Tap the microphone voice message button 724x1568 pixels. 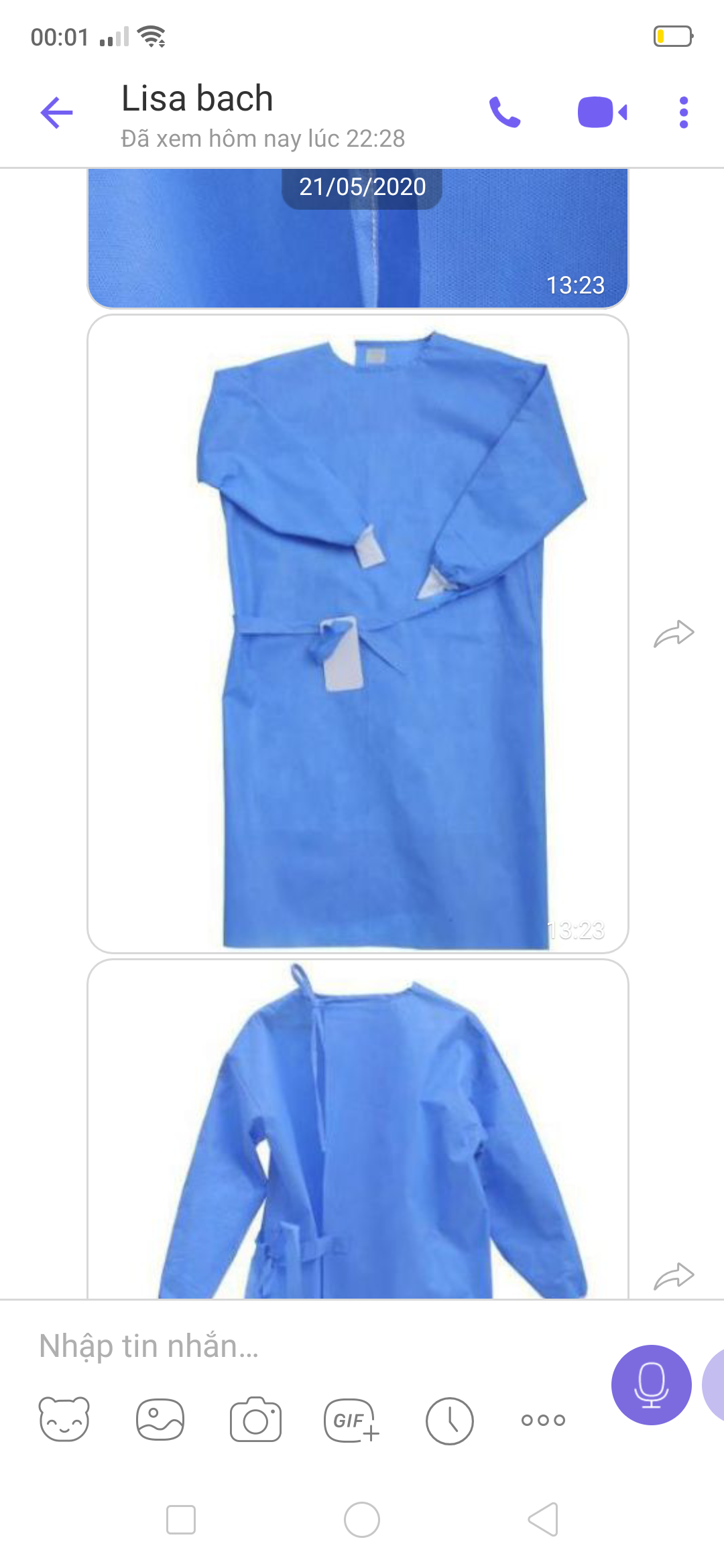tap(652, 1385)
